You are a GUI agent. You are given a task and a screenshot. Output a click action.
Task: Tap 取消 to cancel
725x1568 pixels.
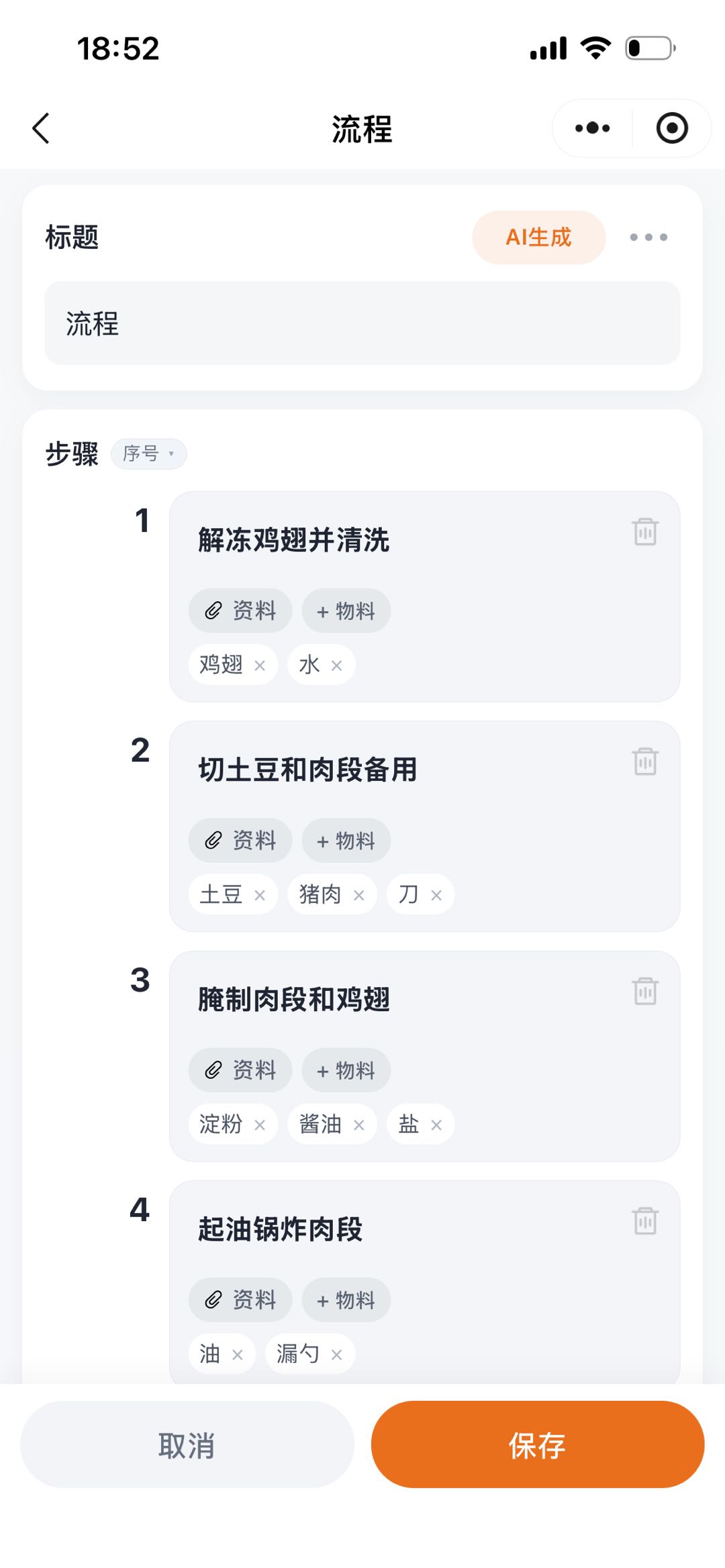(x=187, y=1445)
